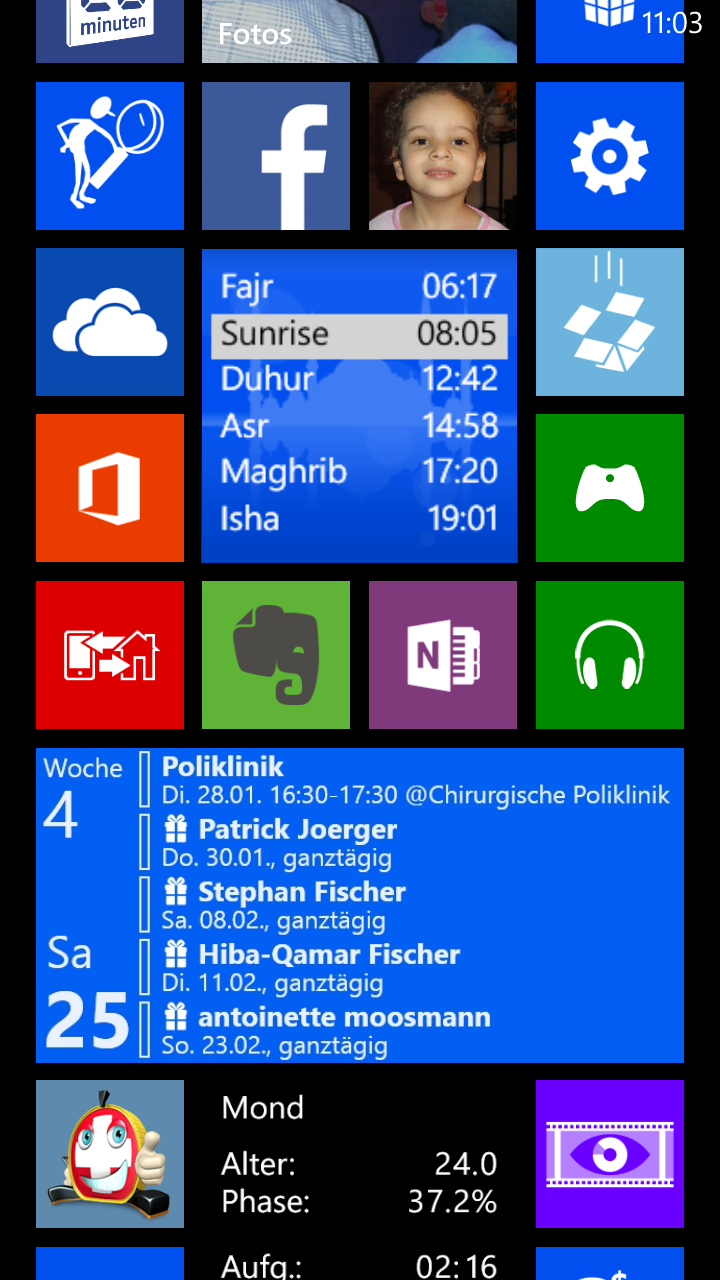Open the Mond moon phase tile

click(359, 1180)
